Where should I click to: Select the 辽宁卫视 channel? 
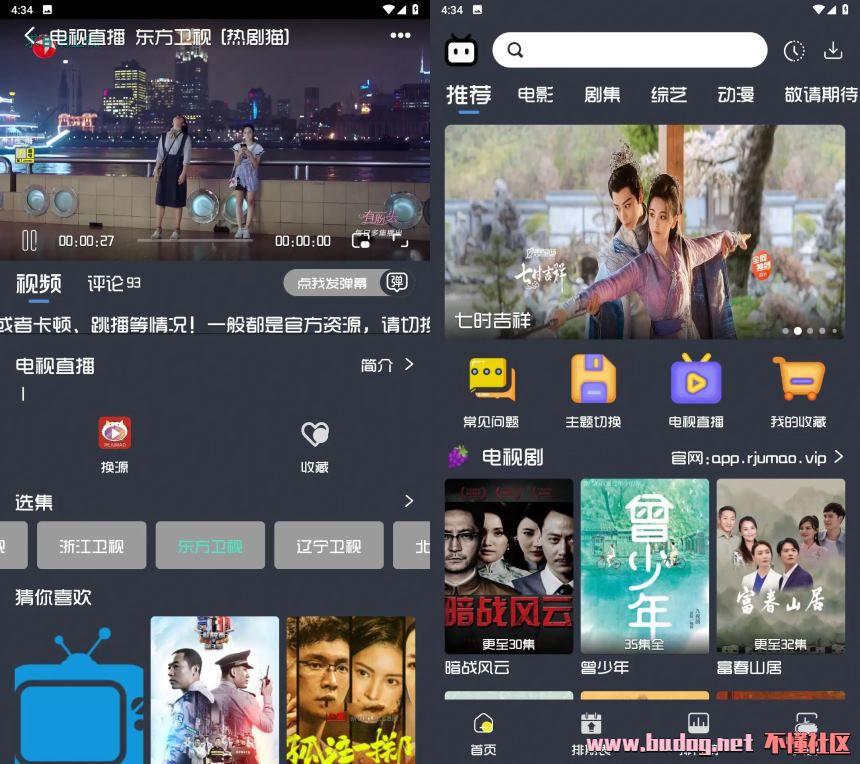coord(328,546)
